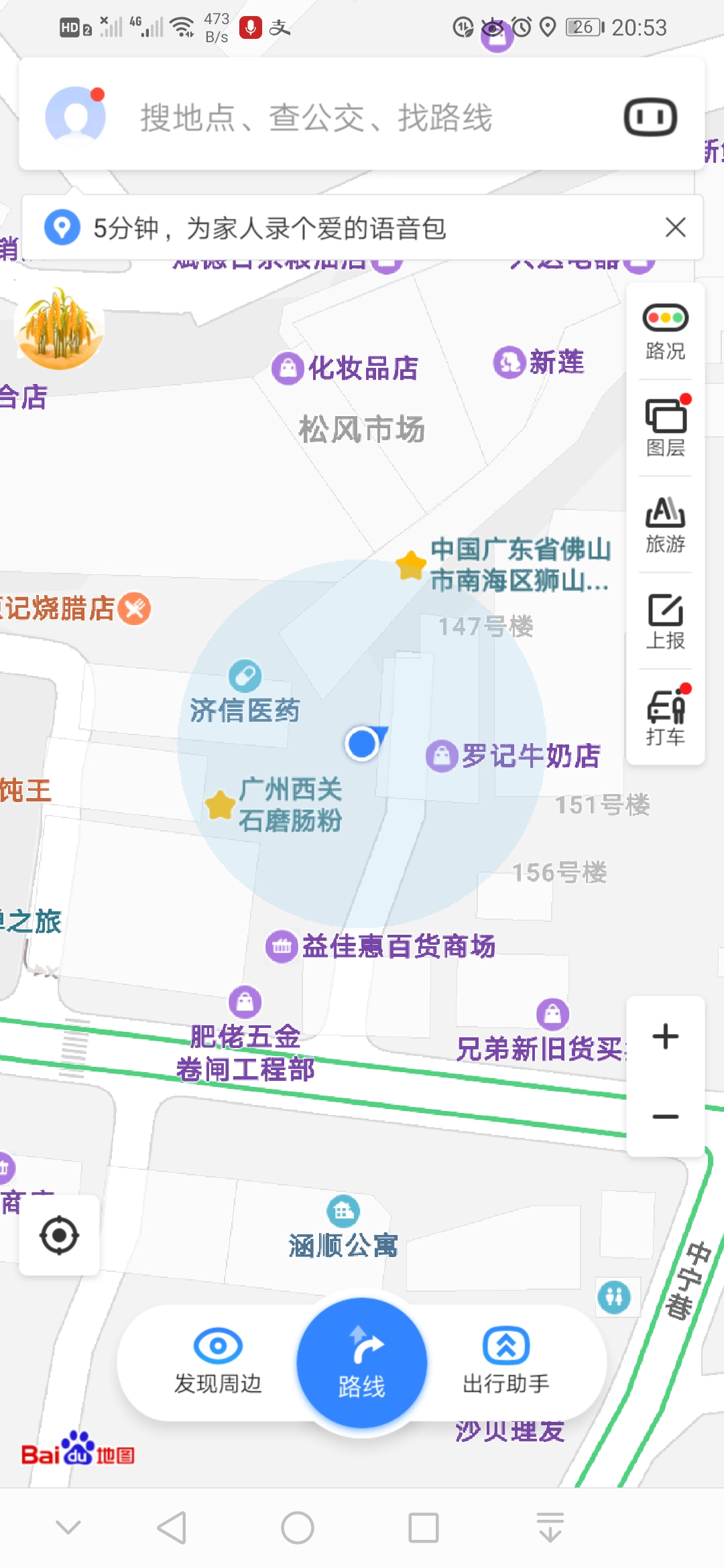This screenshot has width=724, height=1568.
Task: Open the 旅游 travel feature
Action: pyautogui.click(x=665, y=524)
